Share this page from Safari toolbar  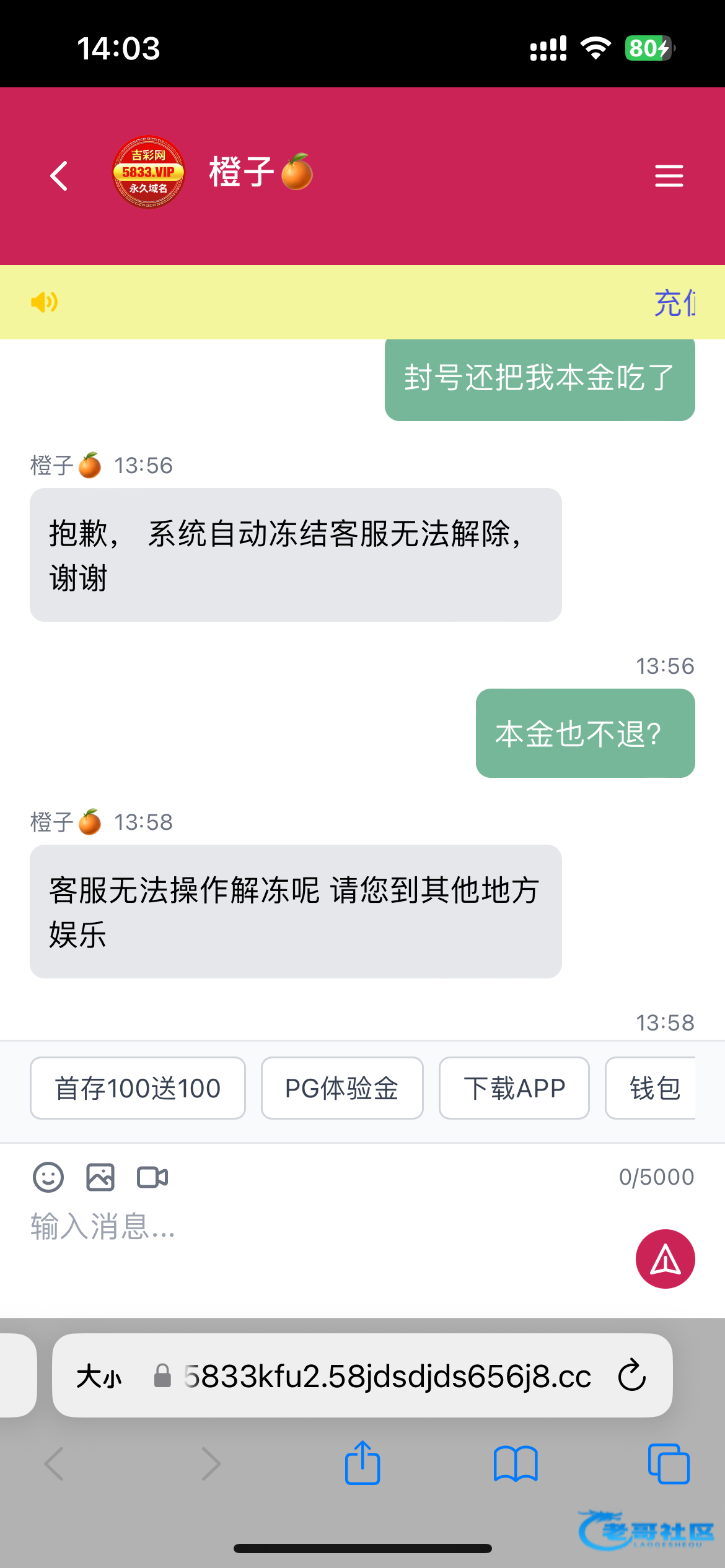click(x=362, y=1463)
